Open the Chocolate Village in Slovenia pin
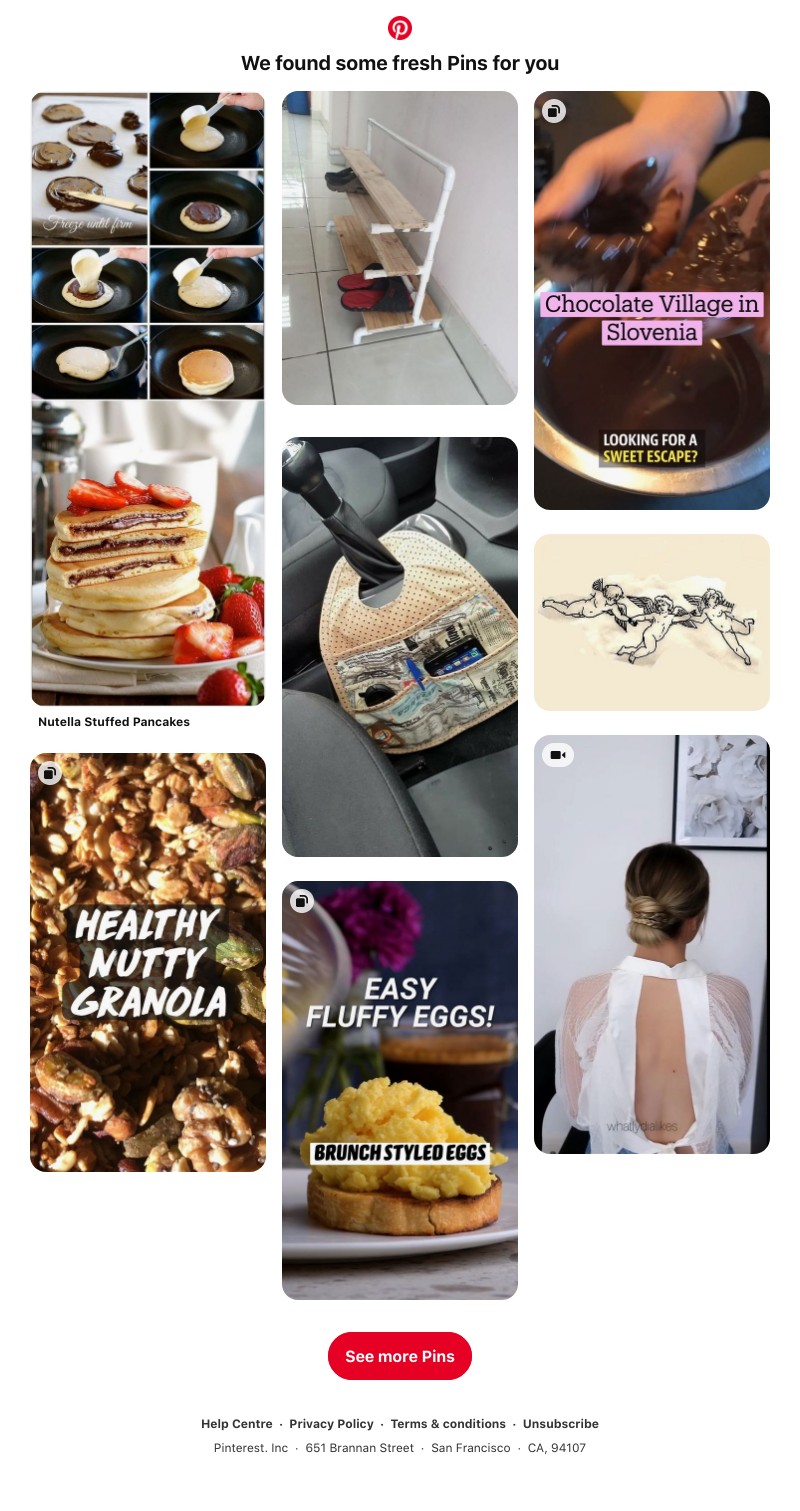 pyautogui.click(x=652, y=300)
